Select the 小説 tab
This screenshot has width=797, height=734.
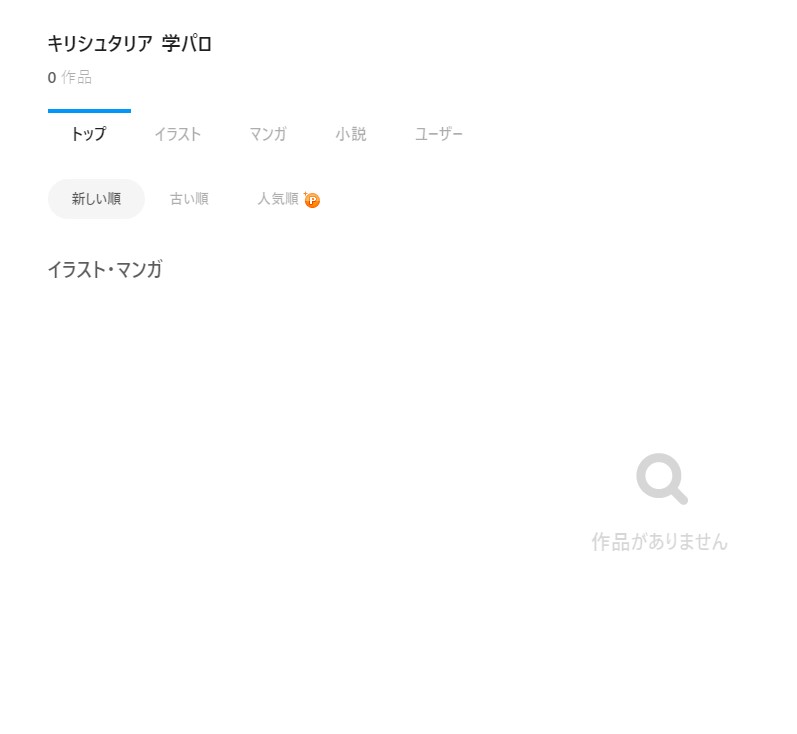[351, 134]
